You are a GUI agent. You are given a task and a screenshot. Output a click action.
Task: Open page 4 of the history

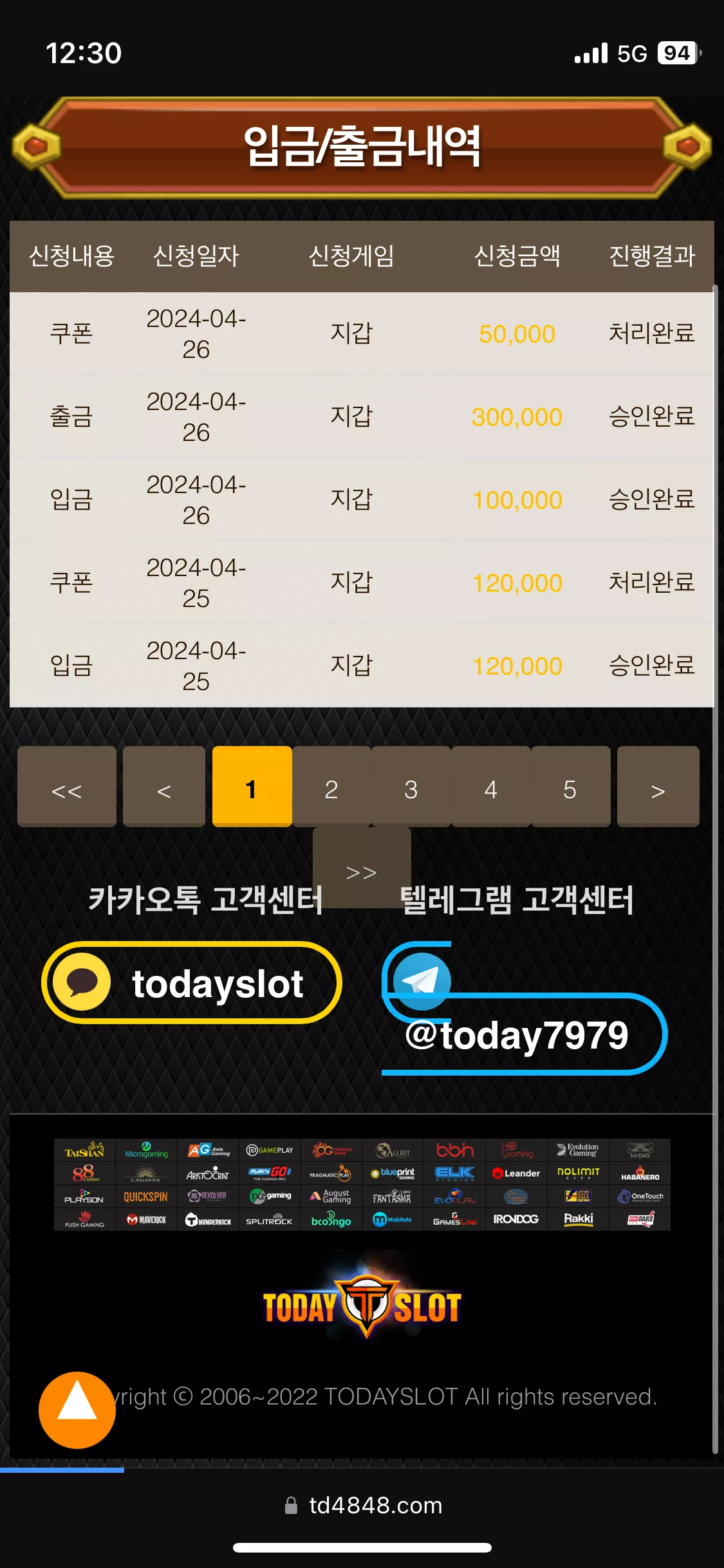(x=491, y=787)
